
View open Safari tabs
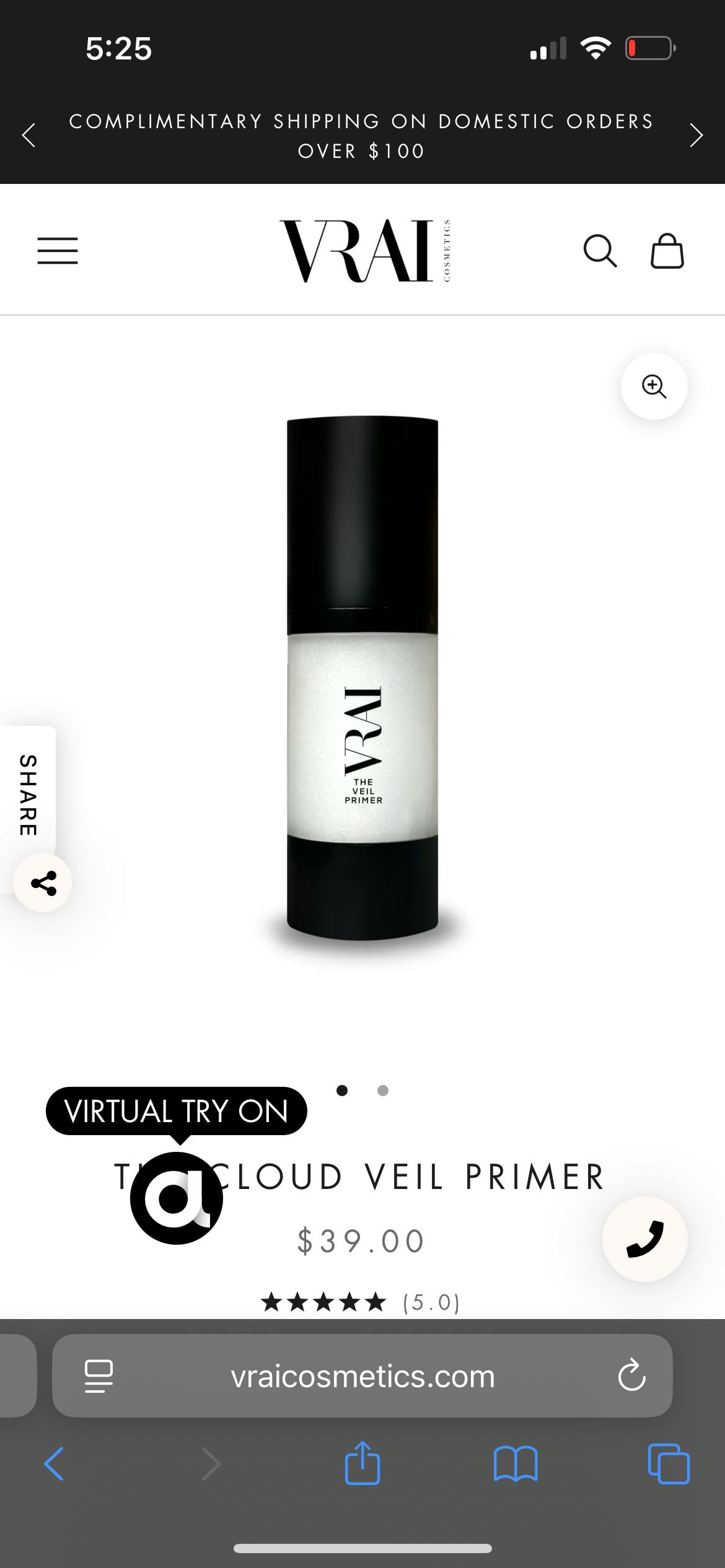coord(669,1464)
